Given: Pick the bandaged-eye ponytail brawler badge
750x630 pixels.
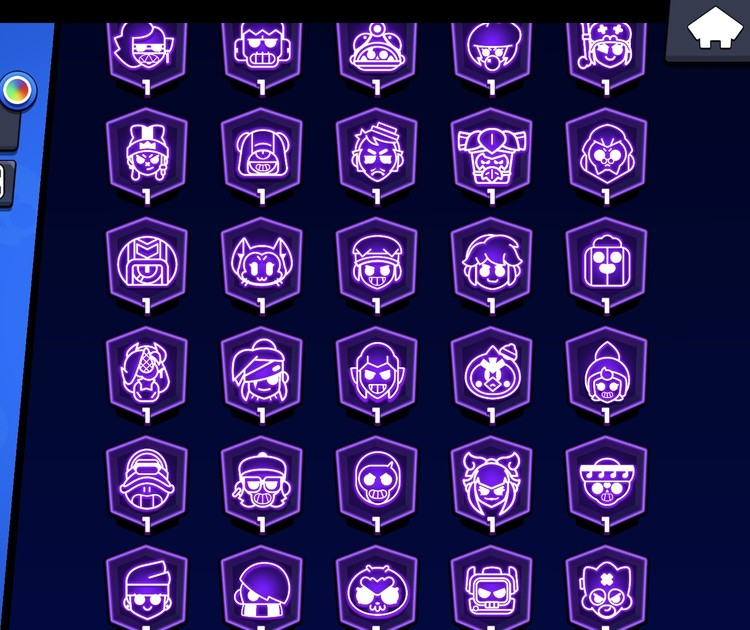Looking at the screenshot, I should [261, 372].
